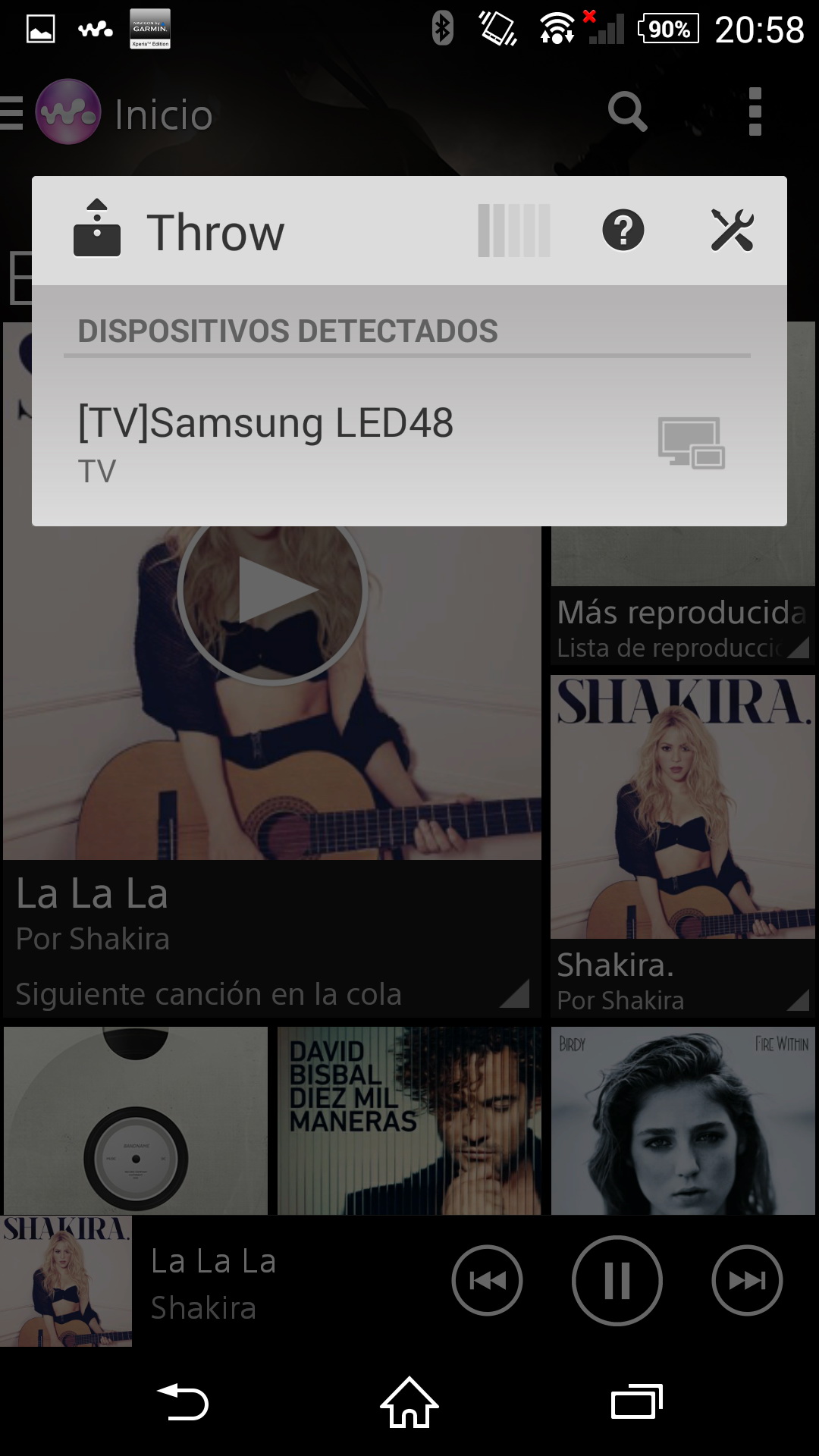Play La La La from the large tile

coord(273,591)
